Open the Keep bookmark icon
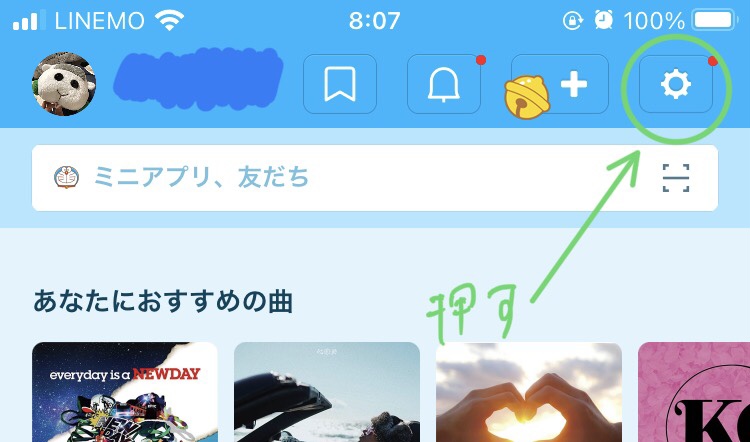The height and width of the screenshot is (442, 750). point(339,85)
